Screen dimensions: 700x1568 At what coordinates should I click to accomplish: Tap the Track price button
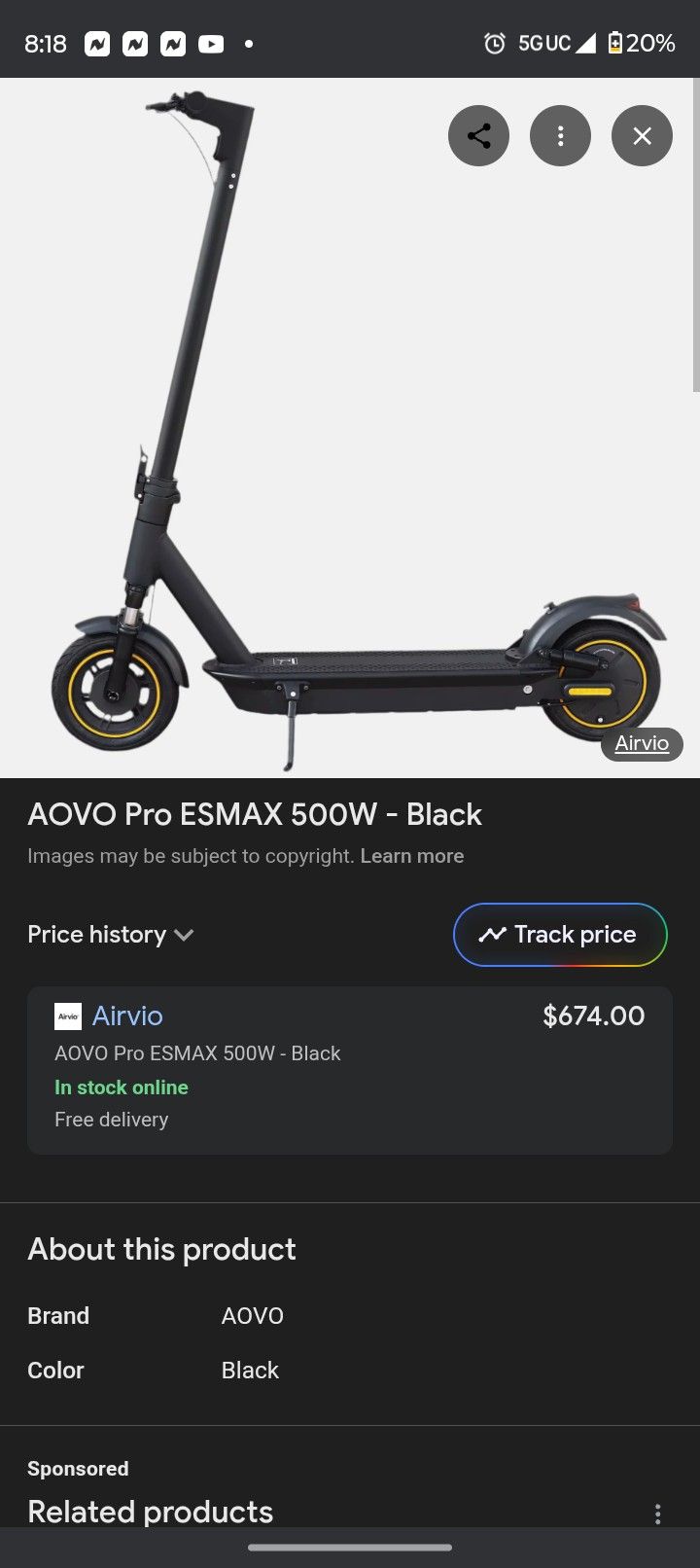(560, 935)
